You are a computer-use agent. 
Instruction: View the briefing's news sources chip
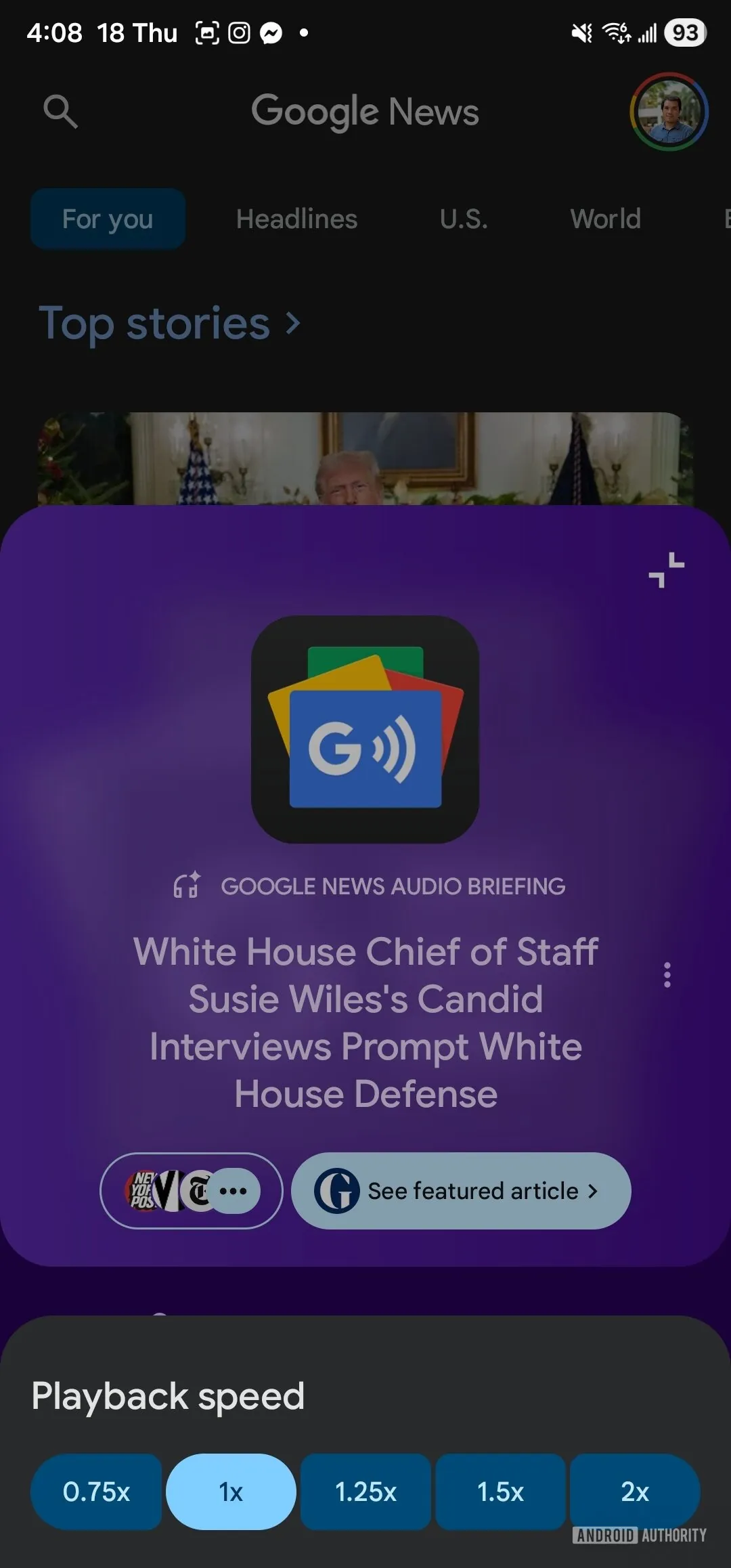tap(192, 1191)
